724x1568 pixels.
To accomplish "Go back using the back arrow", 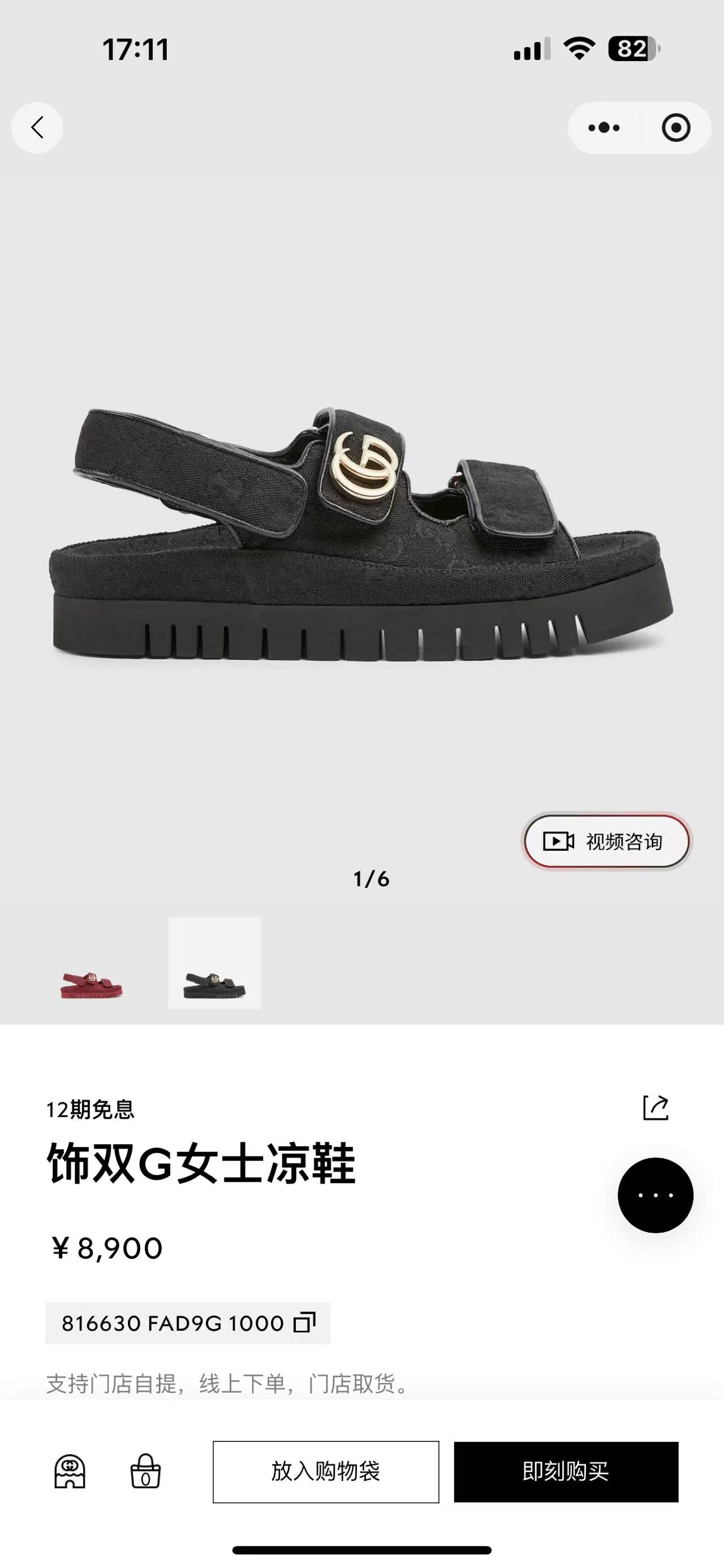I will pos(37,126).
